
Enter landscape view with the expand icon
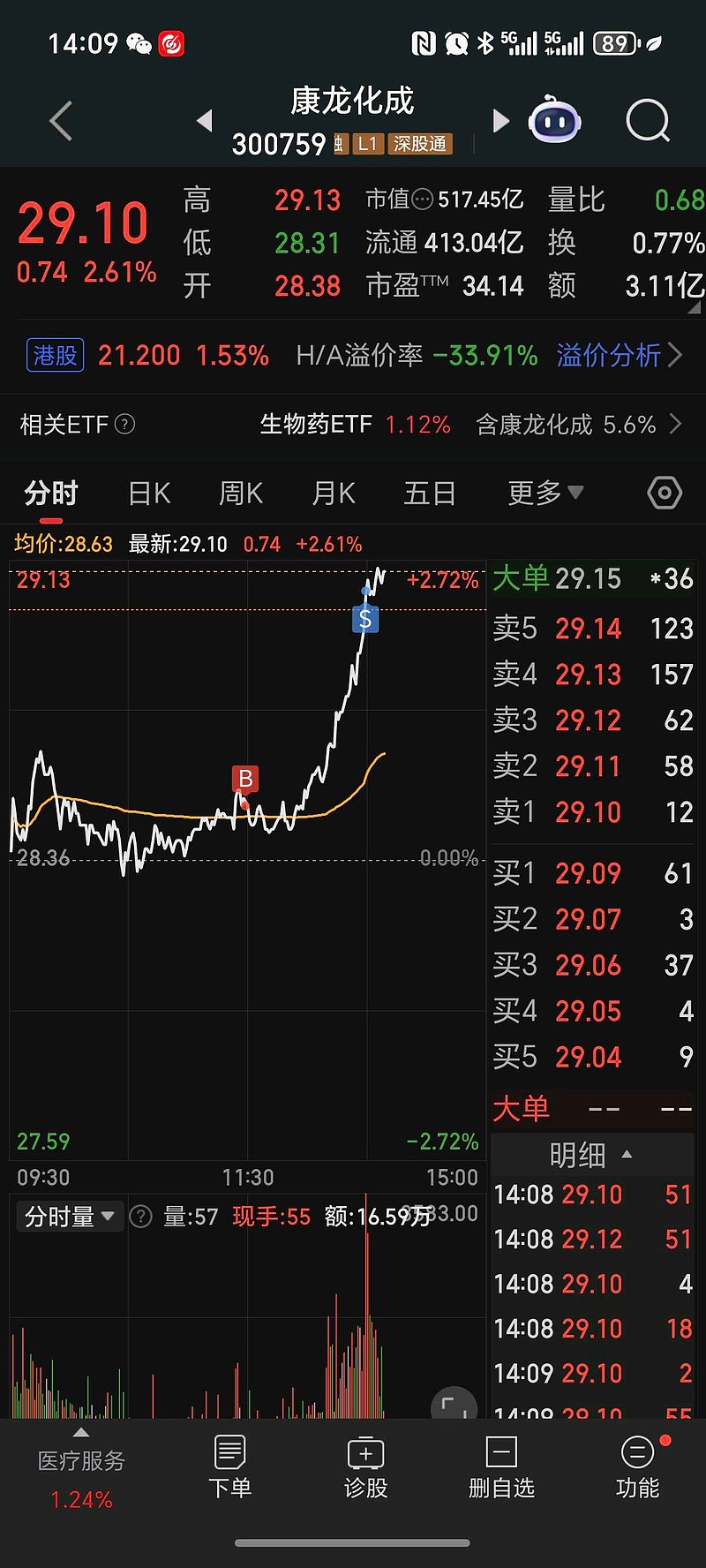453,1404
